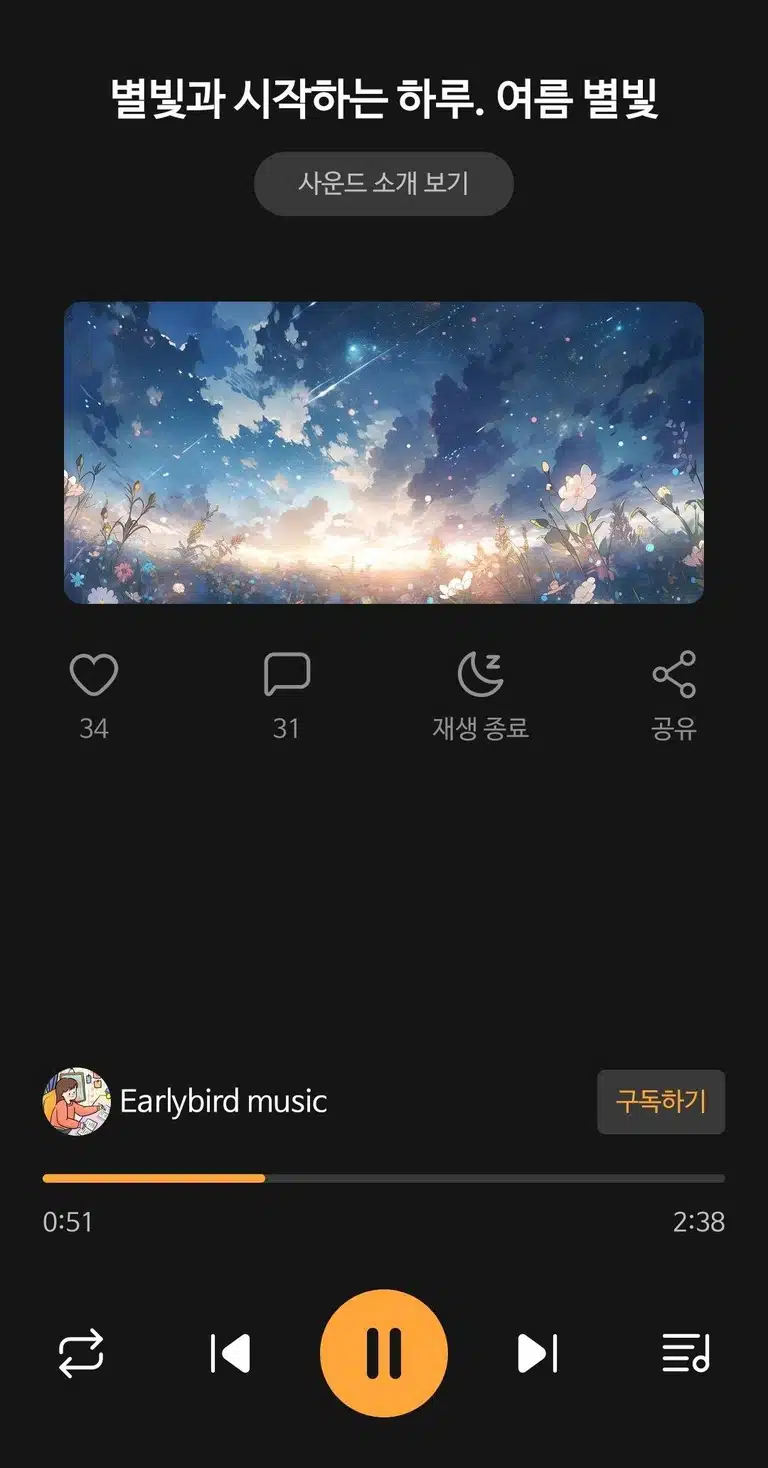The width and height of the screenshot is (768, 1468).
Task: Toggle the repeat mode
Action: tap(81, 1354)
